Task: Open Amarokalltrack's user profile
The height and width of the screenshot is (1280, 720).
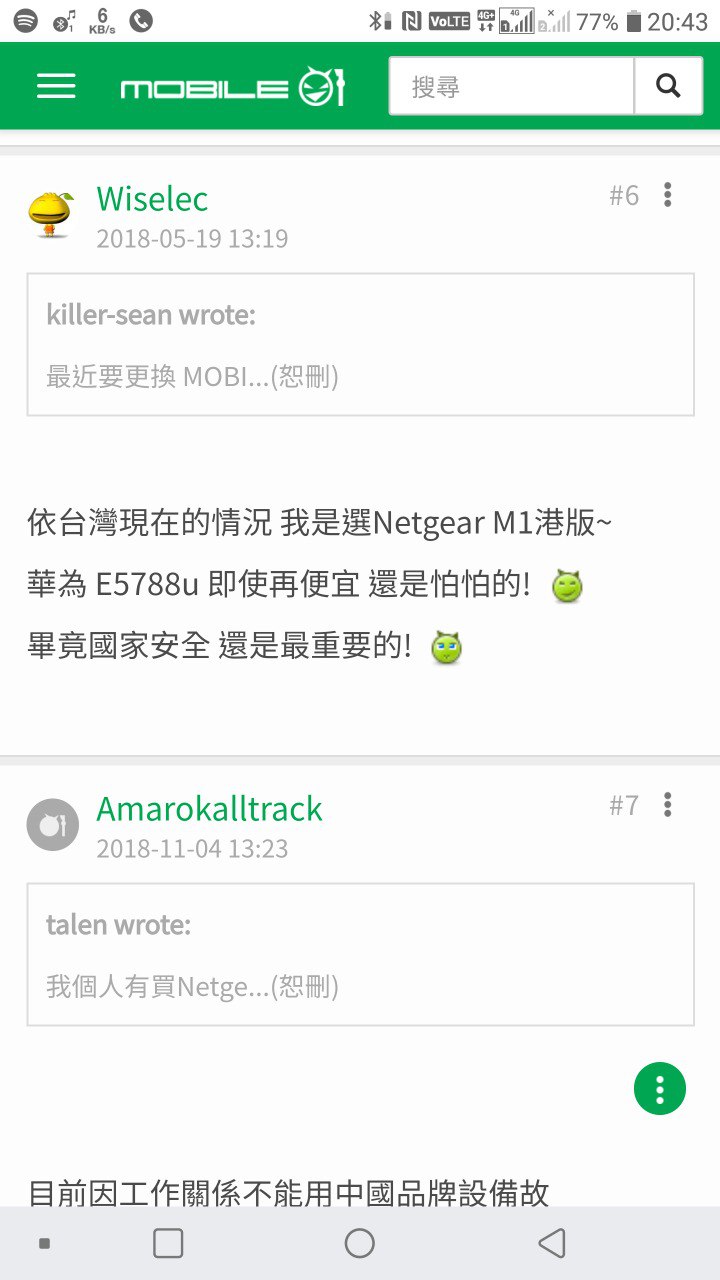Action: click(x=209, y=808)
